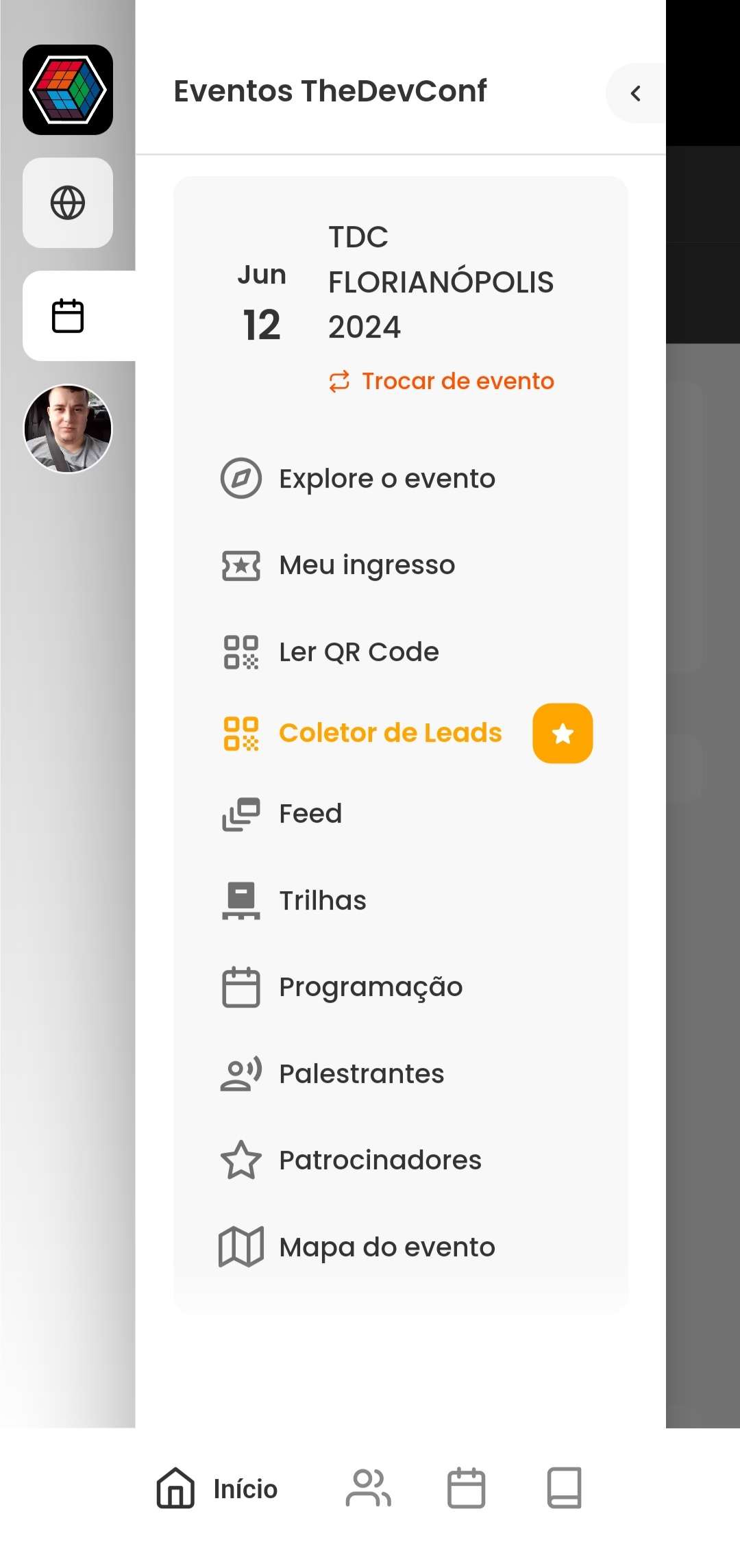Select the calendar icon in the side rail
The width and height of the screenshot is (740, 1568).
(x=68, y=316)
